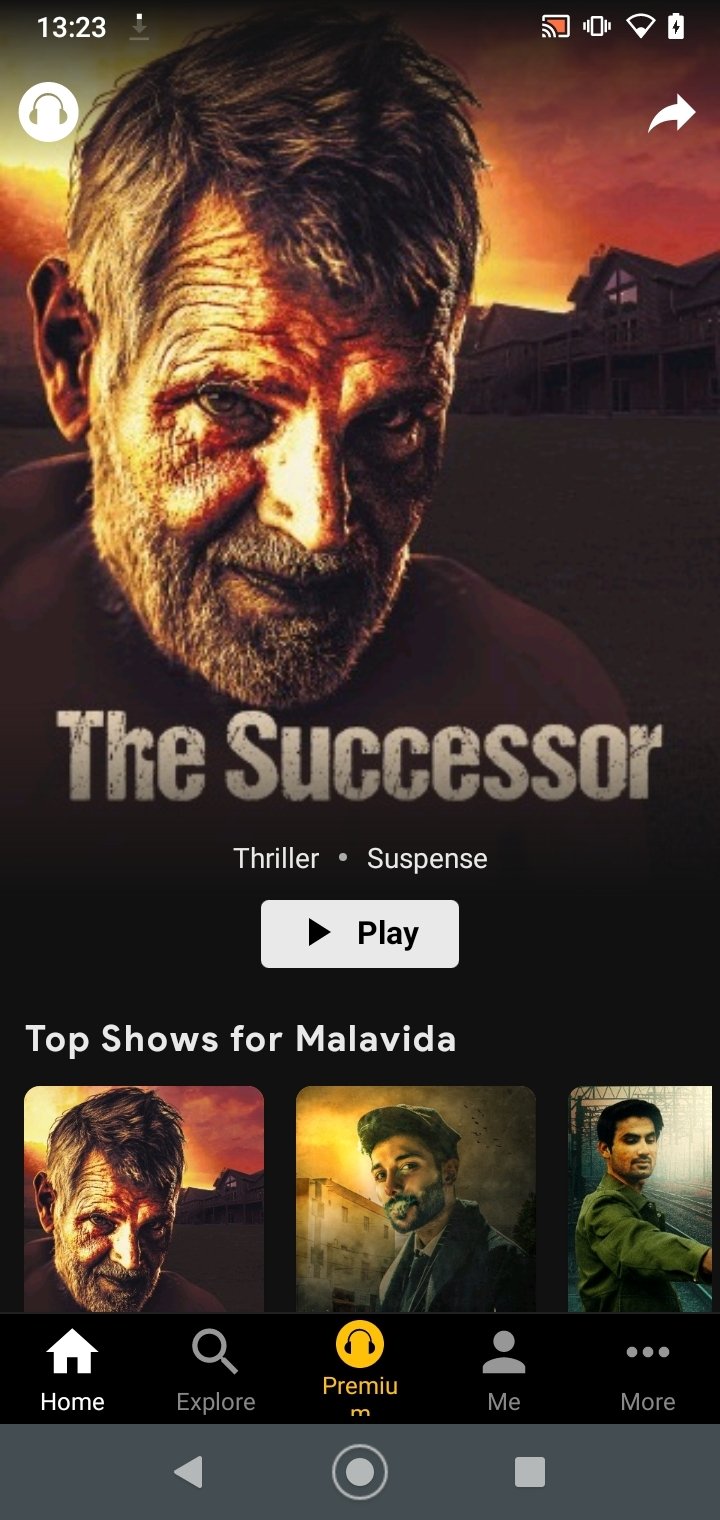Open the Premium tab

(x=360, y=1370)
